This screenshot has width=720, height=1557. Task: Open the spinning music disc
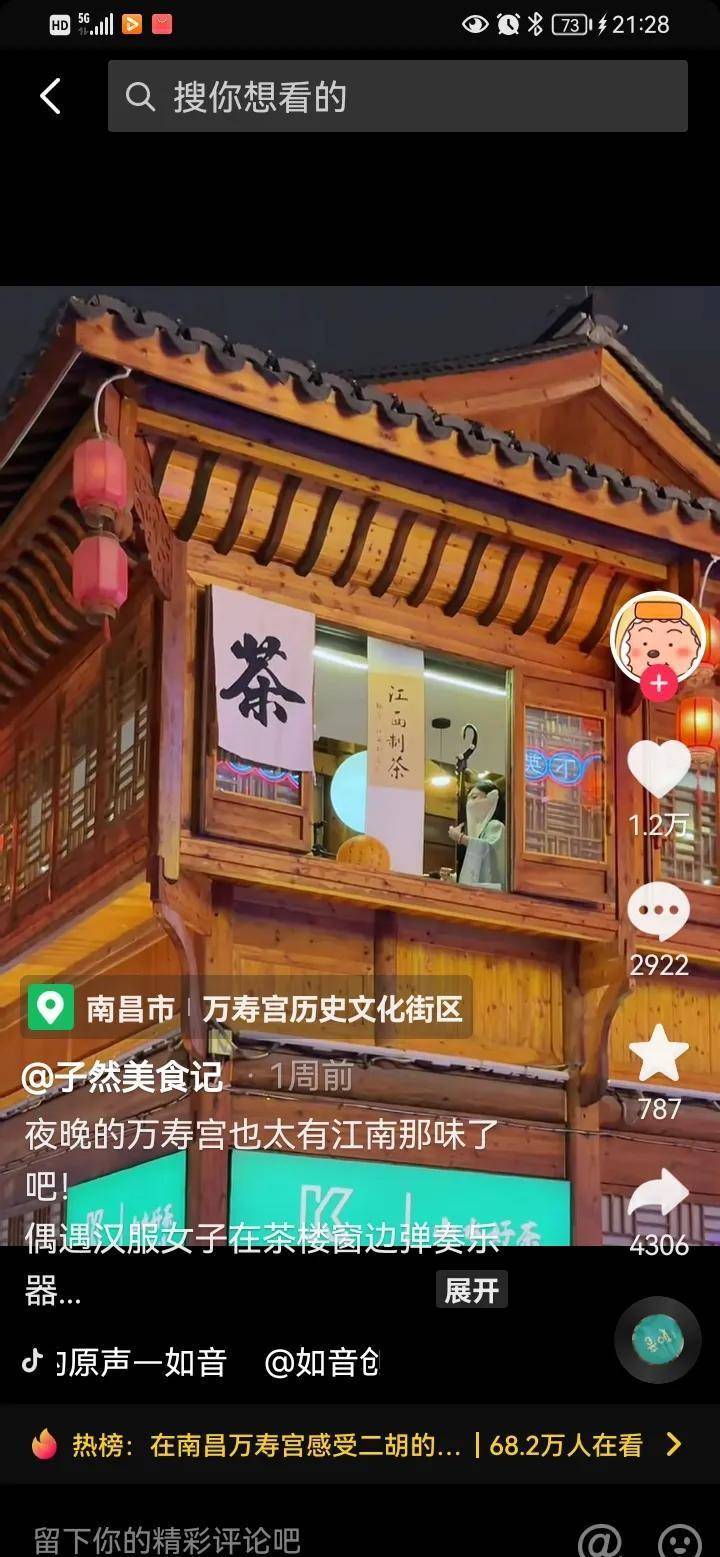pos(658,1338)
